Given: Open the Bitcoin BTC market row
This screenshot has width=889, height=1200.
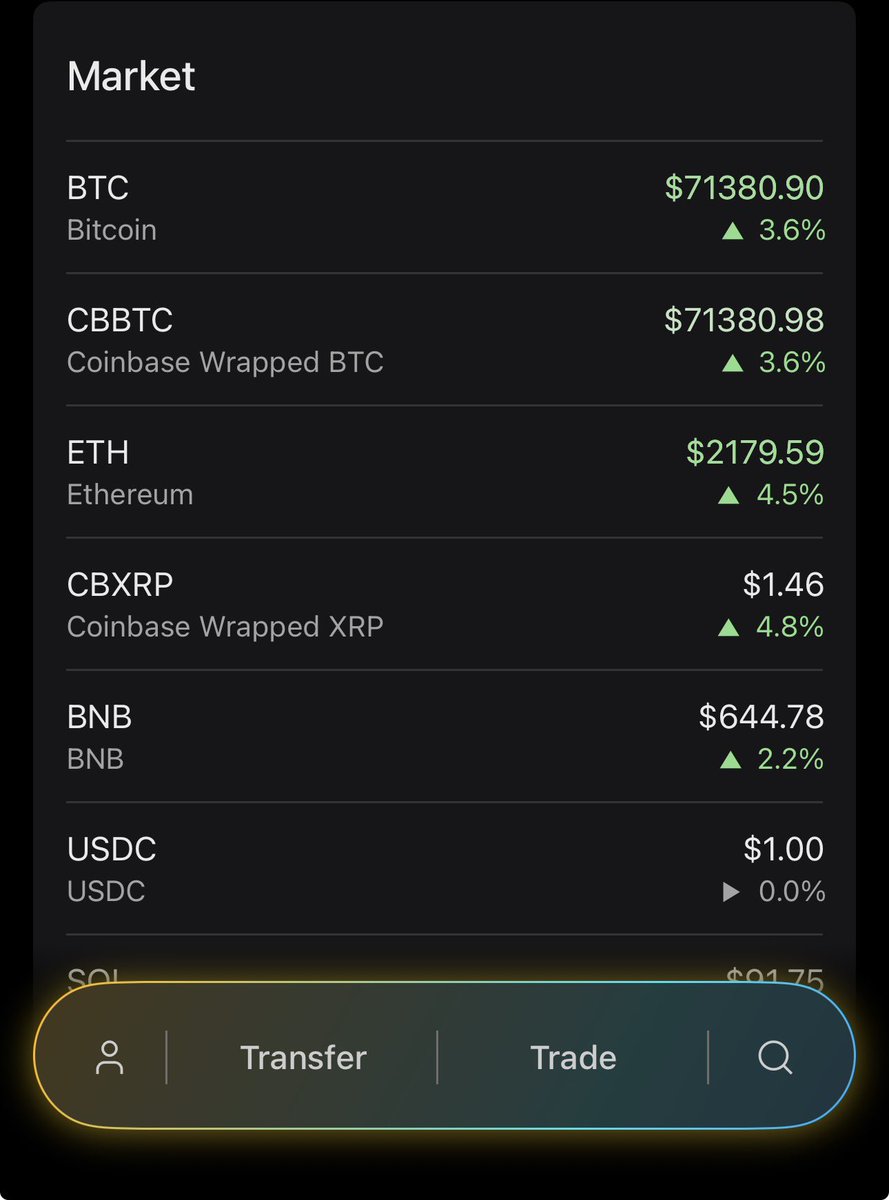Looking at the screenshot, I should [444, 208].
